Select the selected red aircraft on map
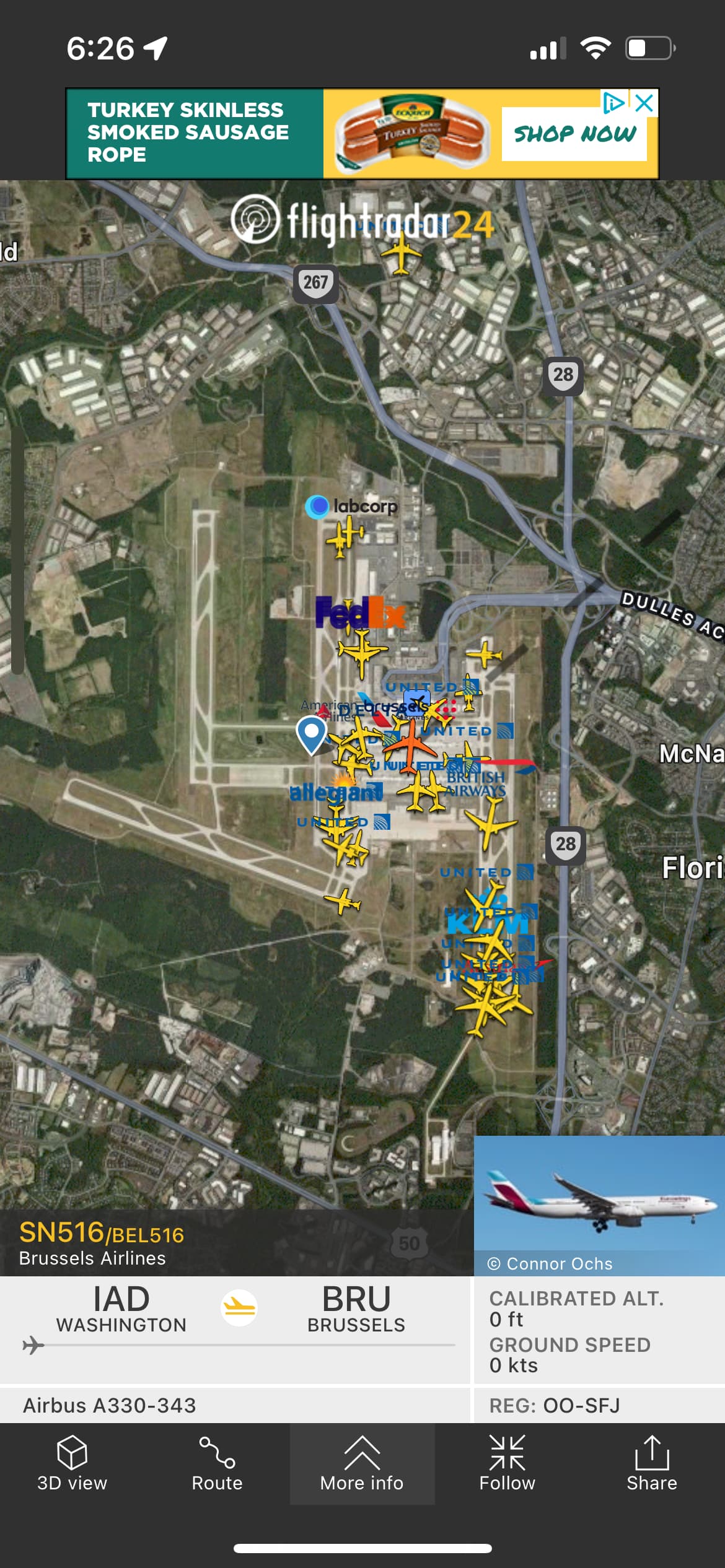The height and width of the screenshot is (1568, 725). [410, 745]
